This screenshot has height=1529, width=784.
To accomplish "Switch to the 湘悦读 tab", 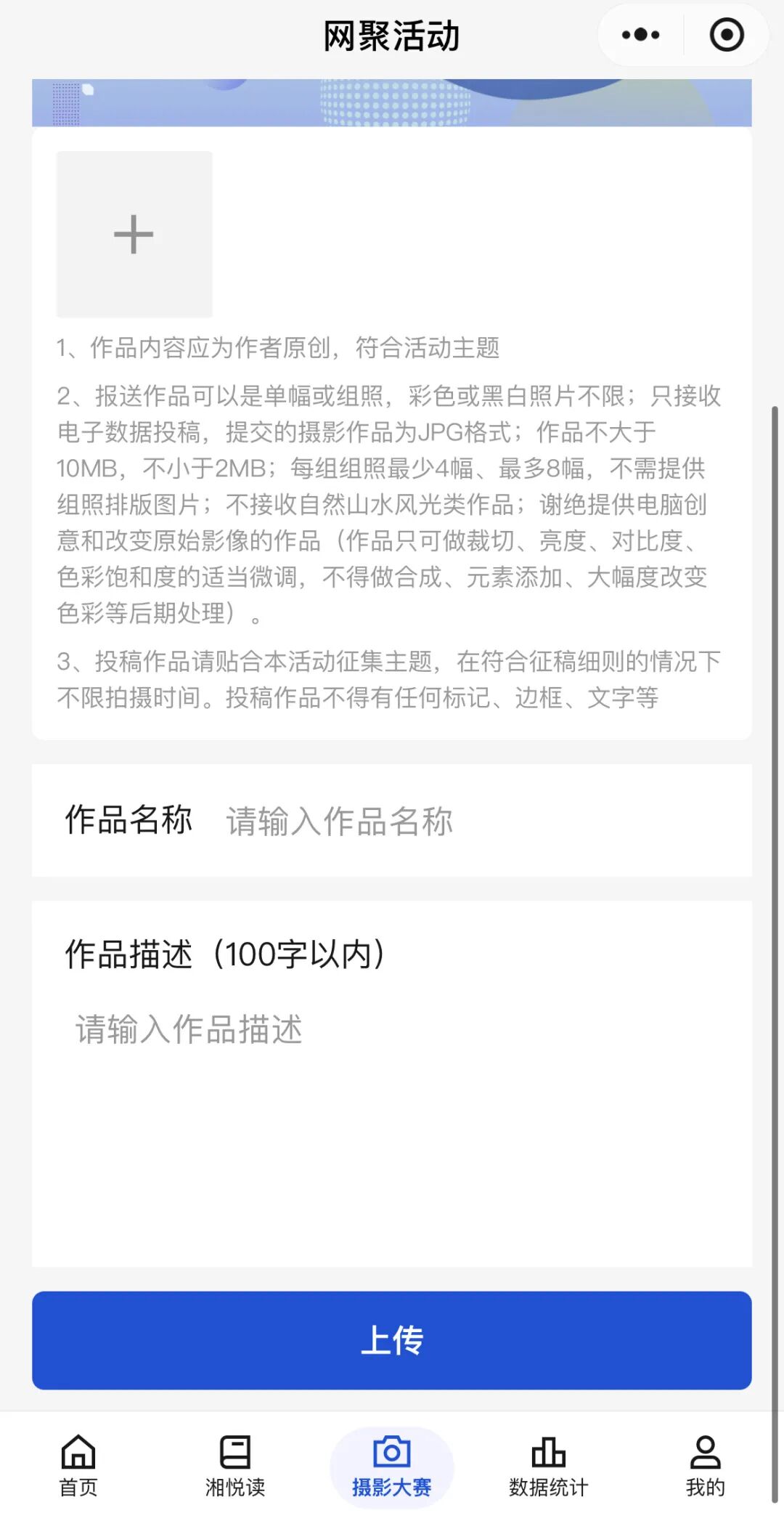I will (235, 1466).
